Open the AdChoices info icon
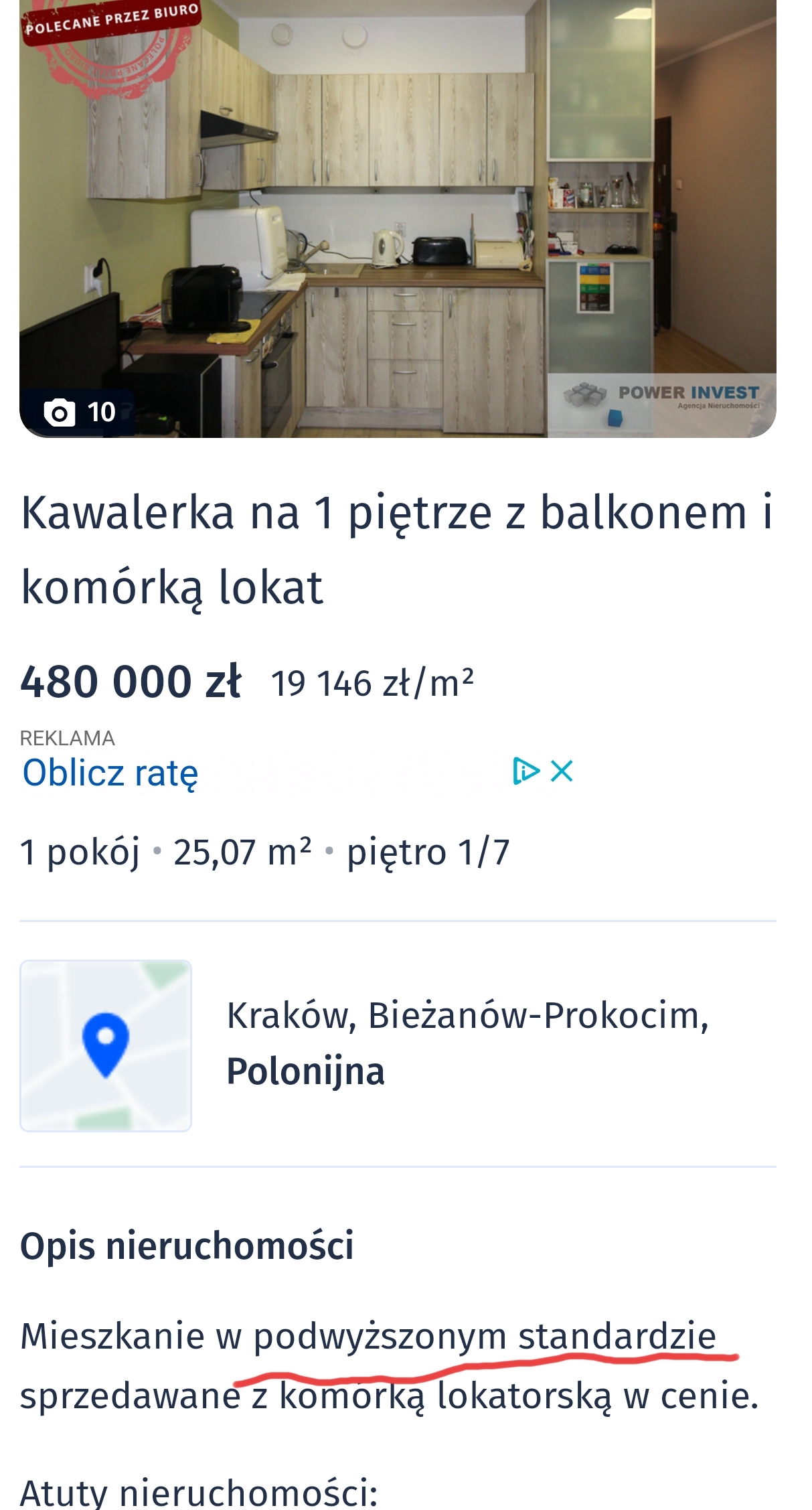The height and width of the screenshot is (1510, 812). point(525,771)
